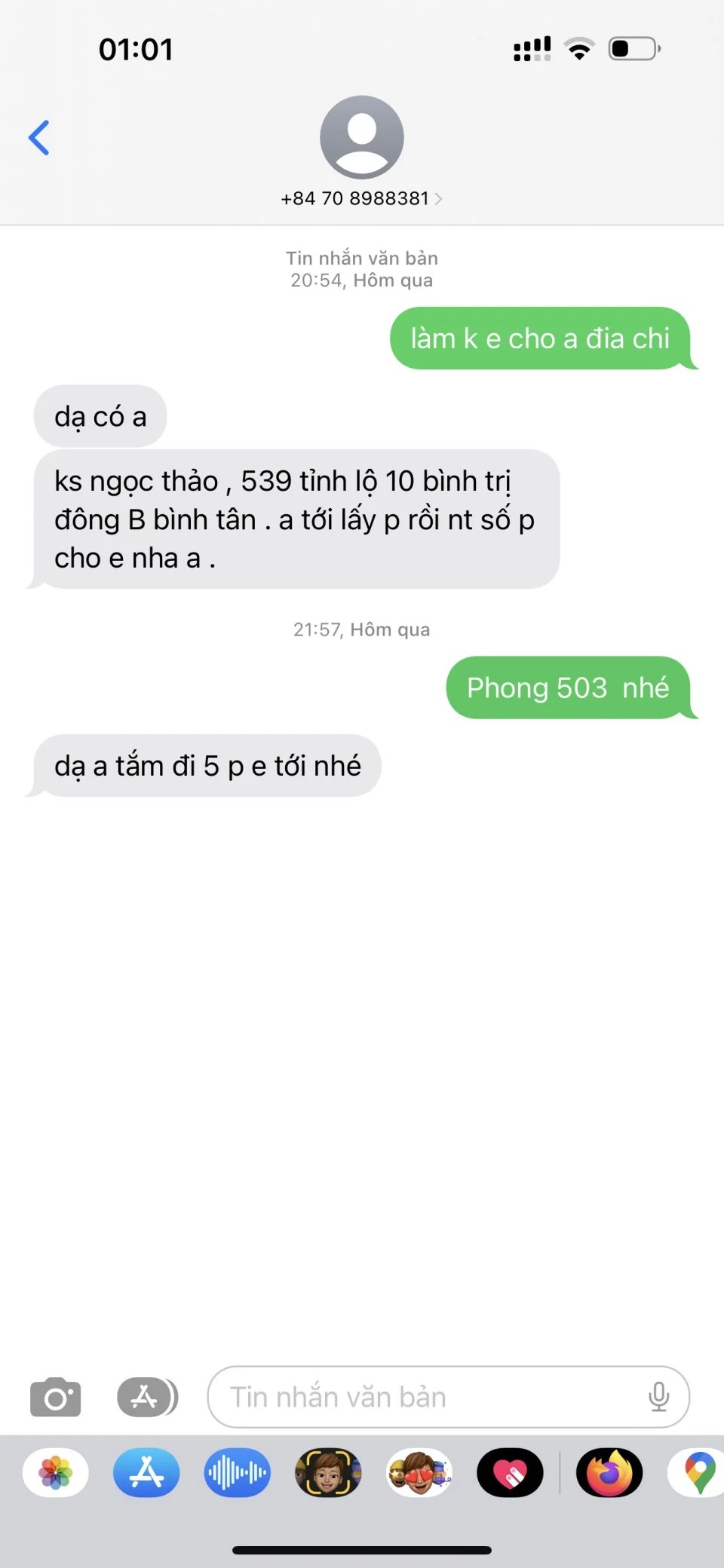Open the Firefox app in the app strip
The image size is (724, 1568).
(x=609, y=1472)
